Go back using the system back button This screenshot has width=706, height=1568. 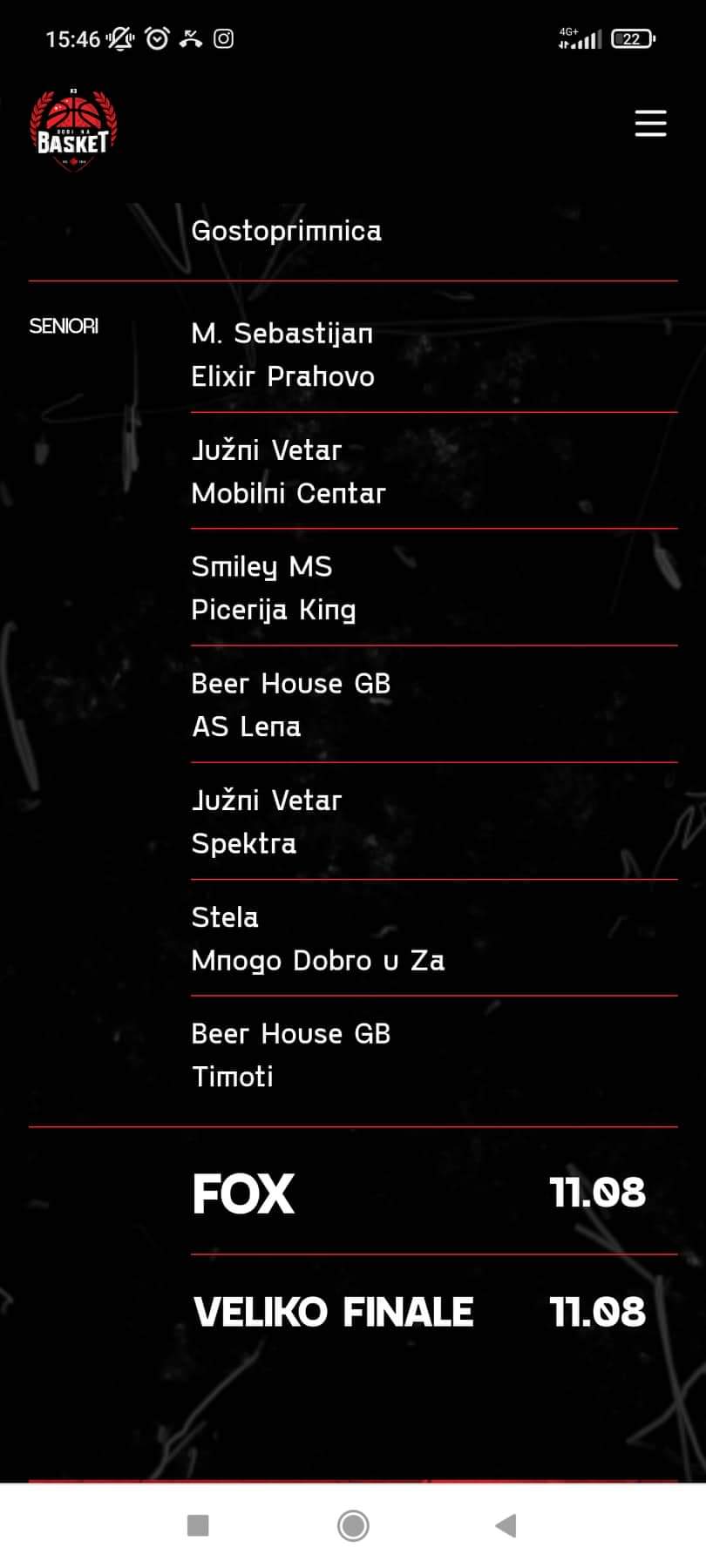(x=506, y=1525)
